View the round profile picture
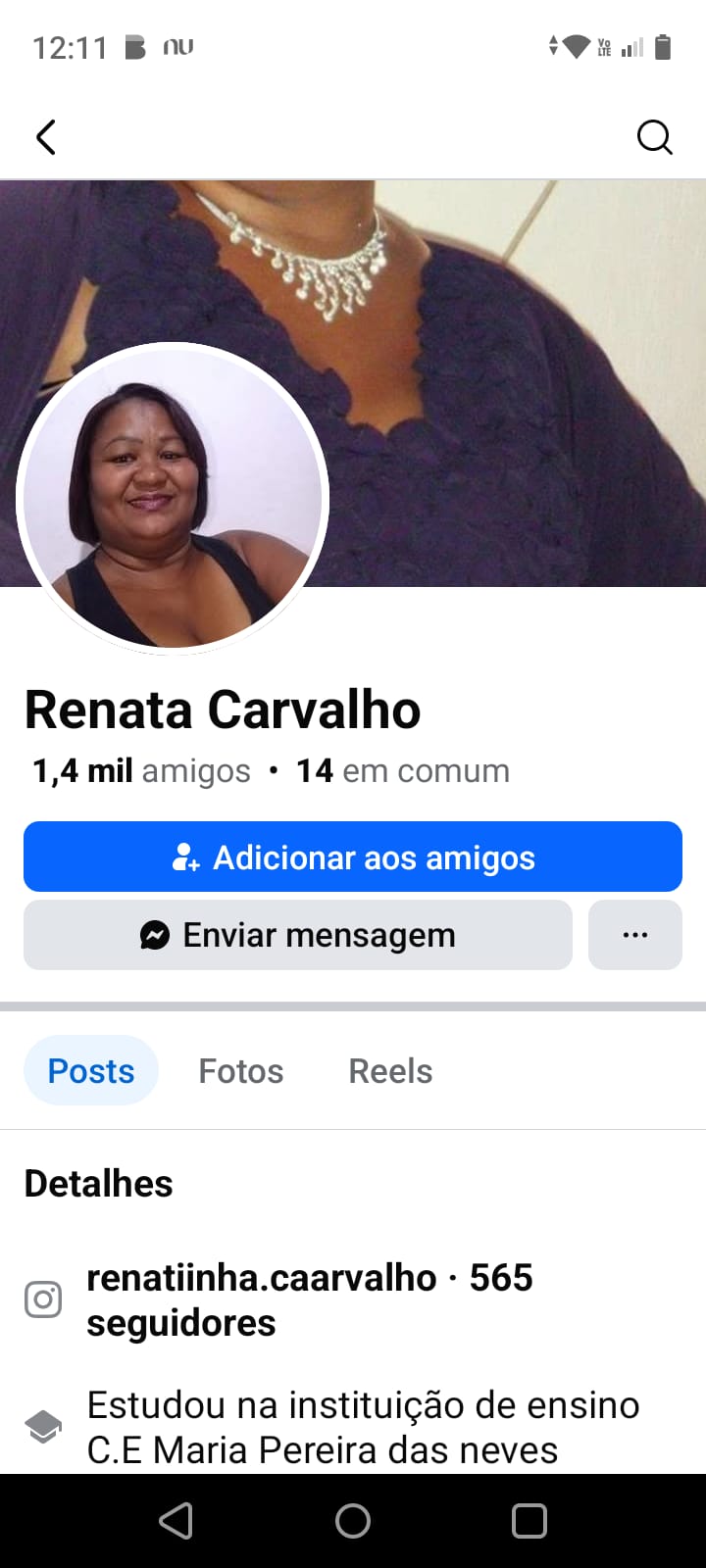Screen dimensions: 706x1568 173,498
